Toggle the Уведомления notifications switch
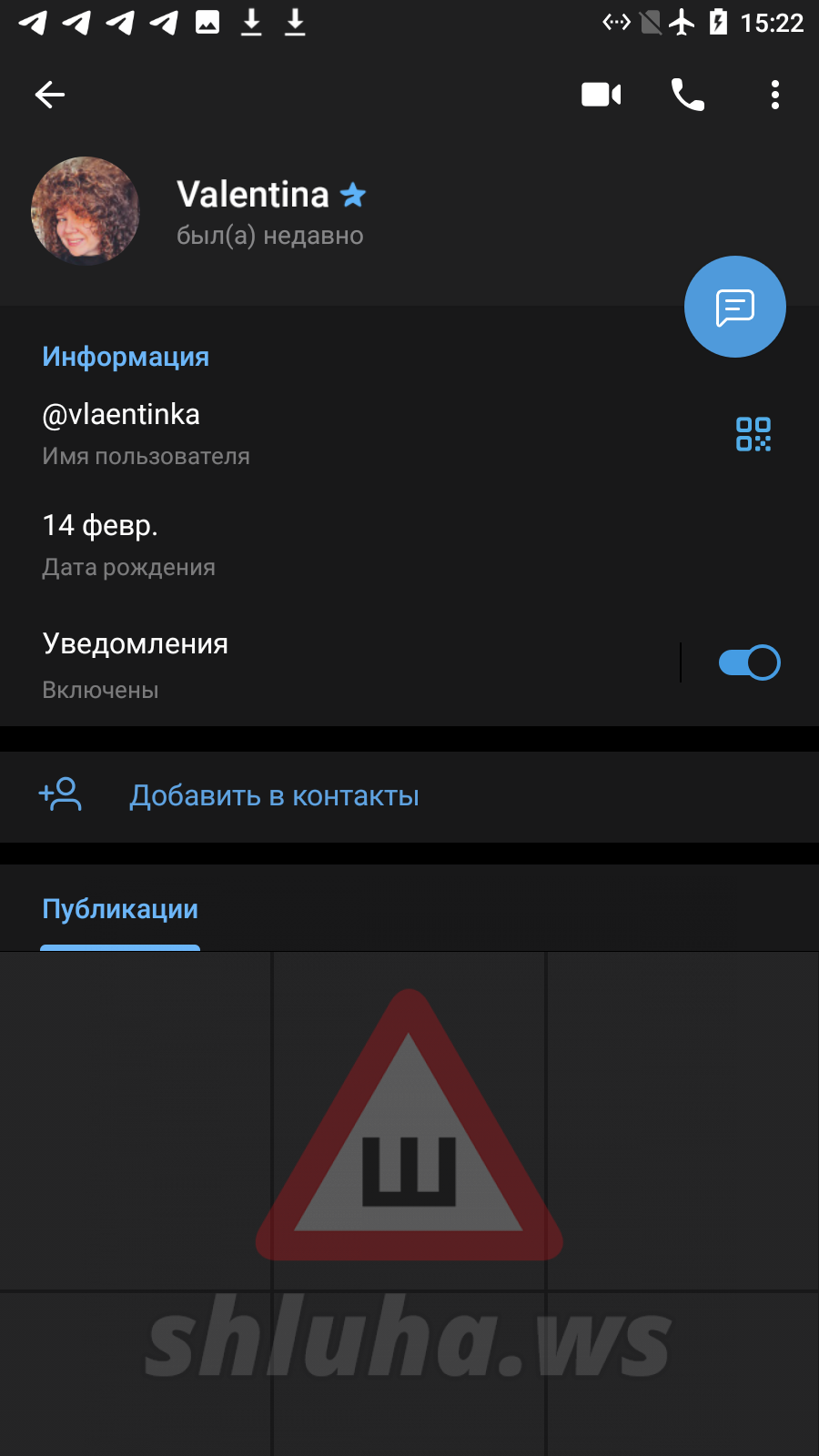 [x=748, y=662]
